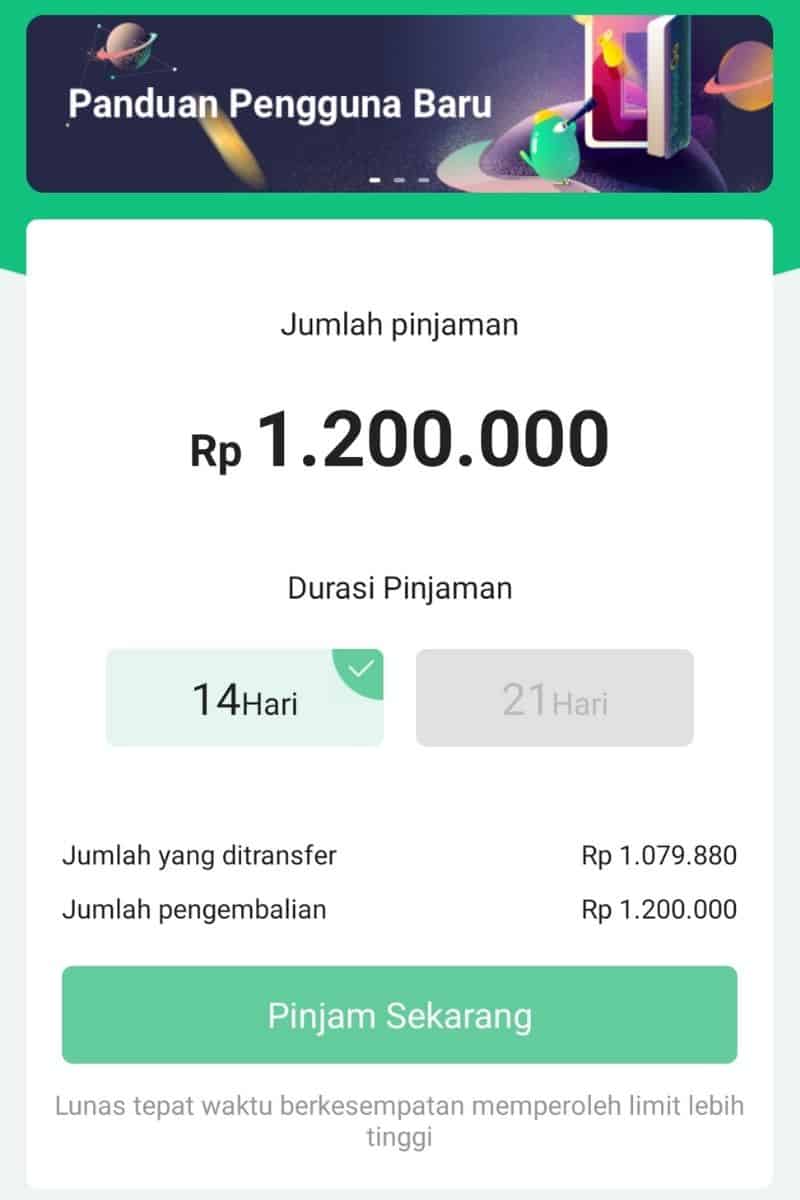Tap the Rp 1.200.000 repayment value

point(659,910)
